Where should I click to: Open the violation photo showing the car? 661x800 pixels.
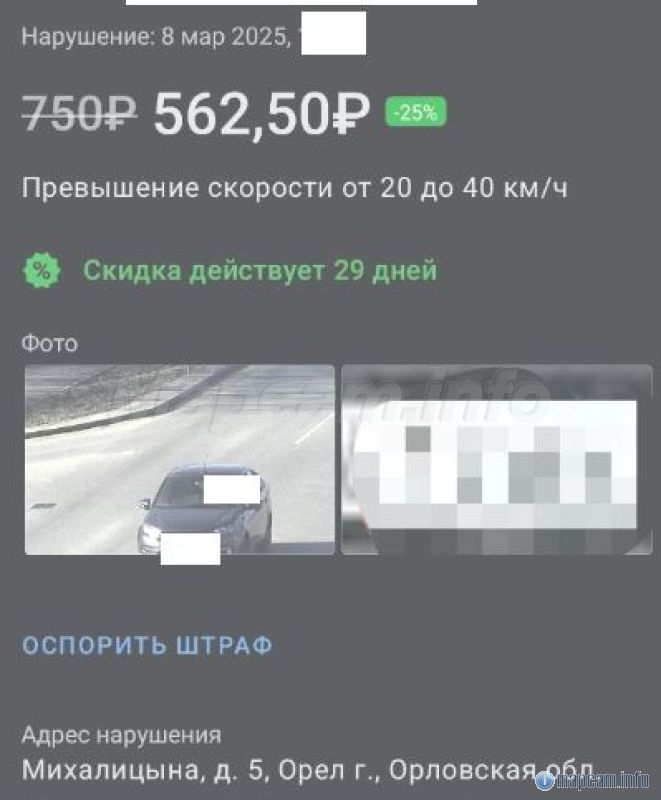pyautogui.click(x=179, y=459)
